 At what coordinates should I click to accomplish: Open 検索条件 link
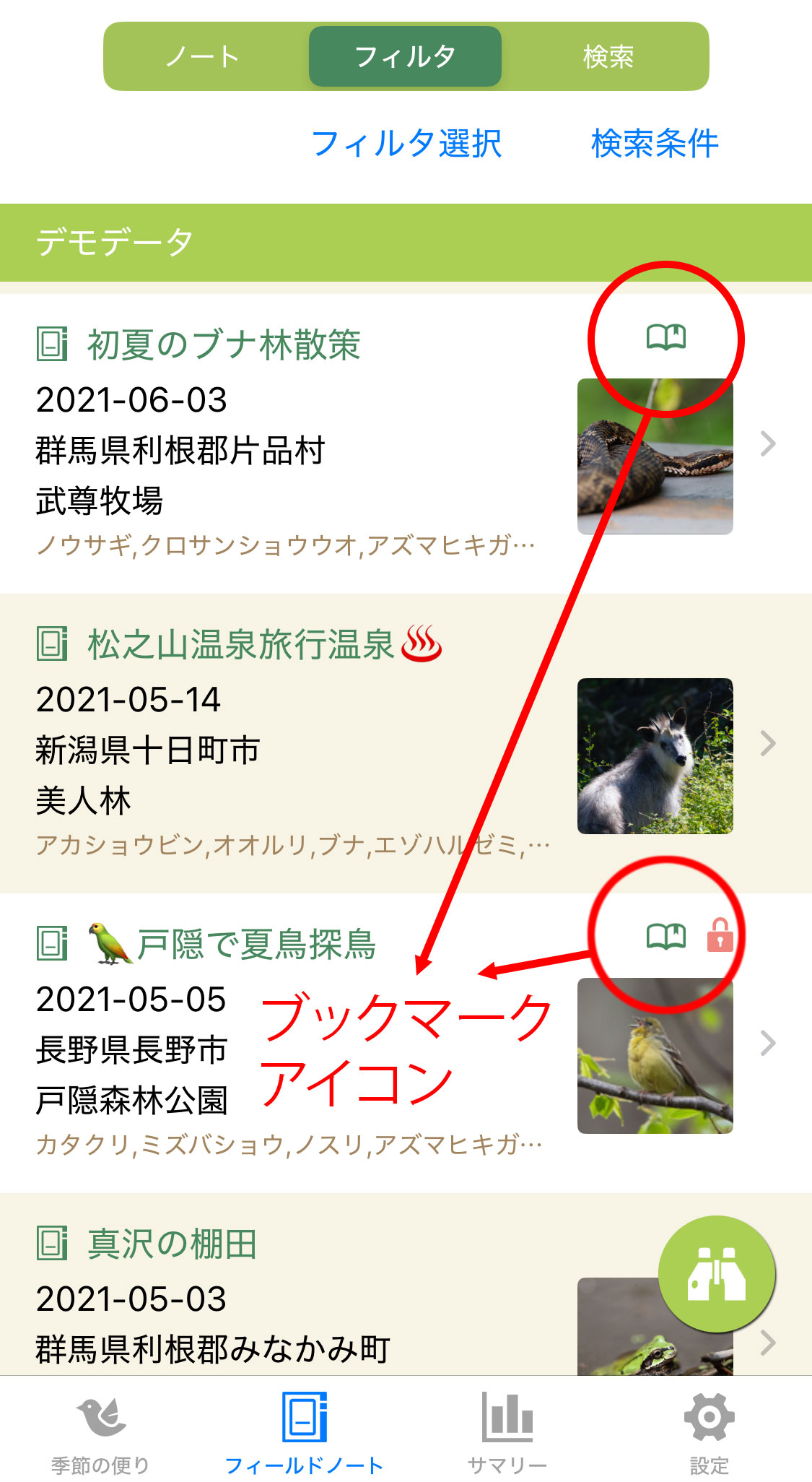[x=654, y=143]
